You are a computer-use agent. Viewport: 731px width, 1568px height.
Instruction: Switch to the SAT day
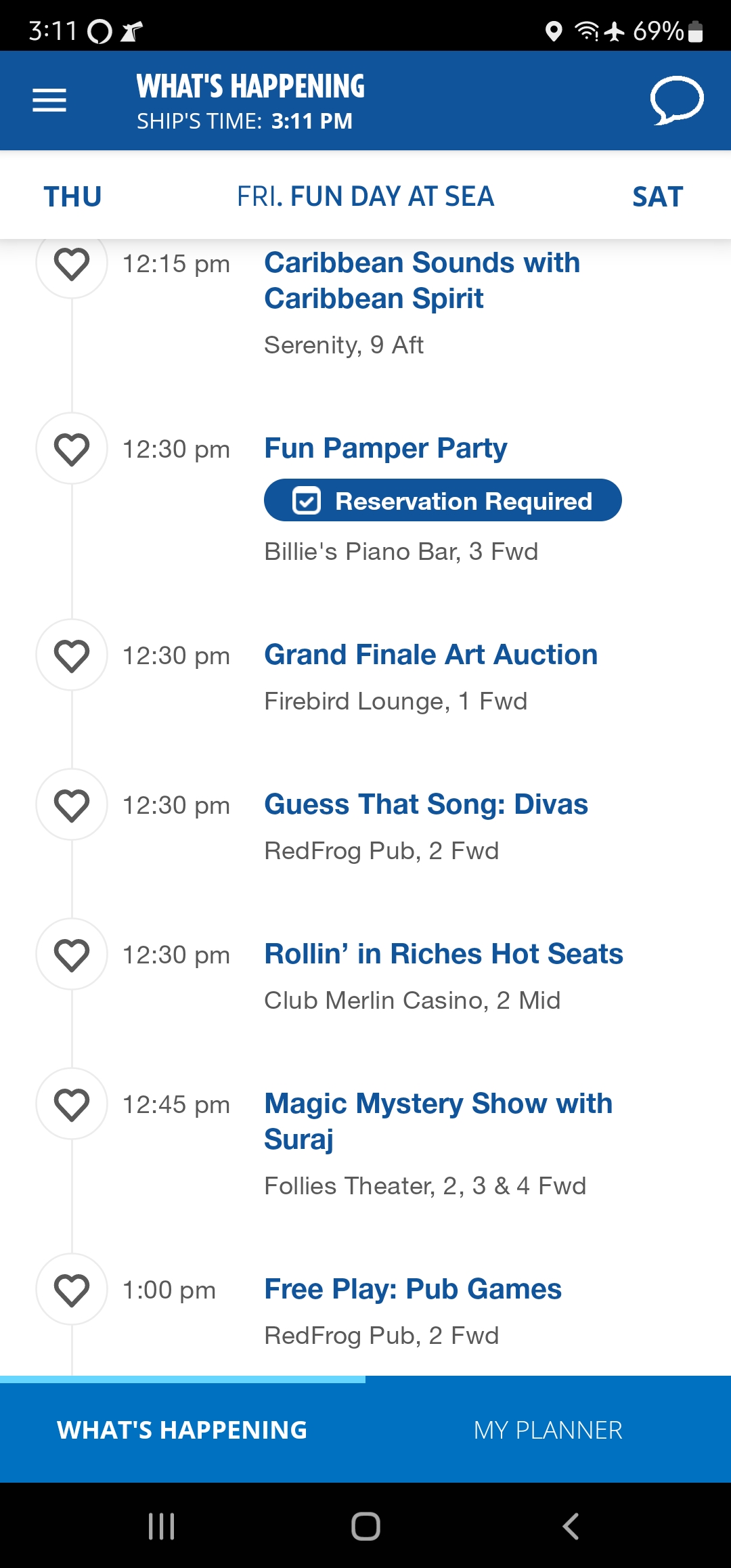[657, 196]
